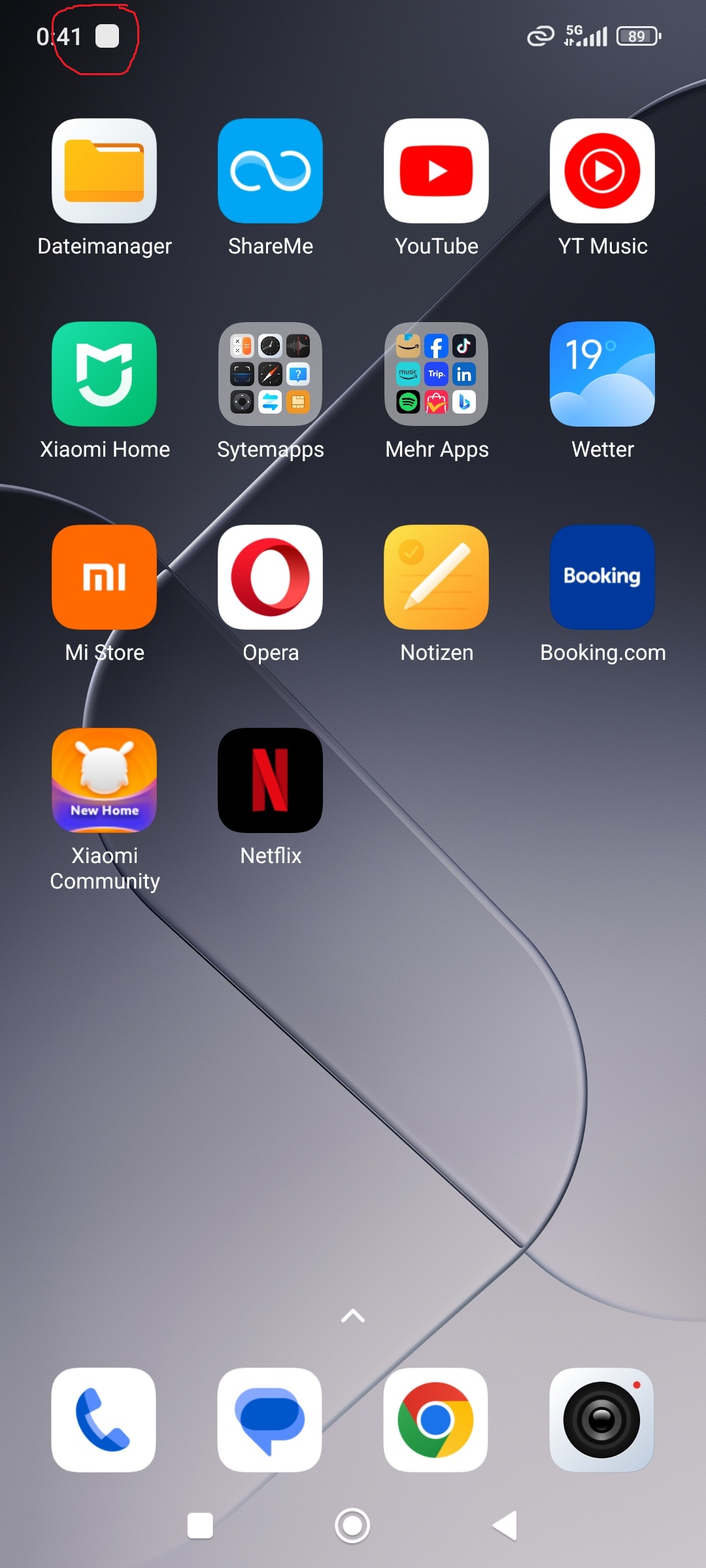Tap the up arrow to open app drawer
706x1568 pixels.
pyautogui.click(x=353, y=1316)
